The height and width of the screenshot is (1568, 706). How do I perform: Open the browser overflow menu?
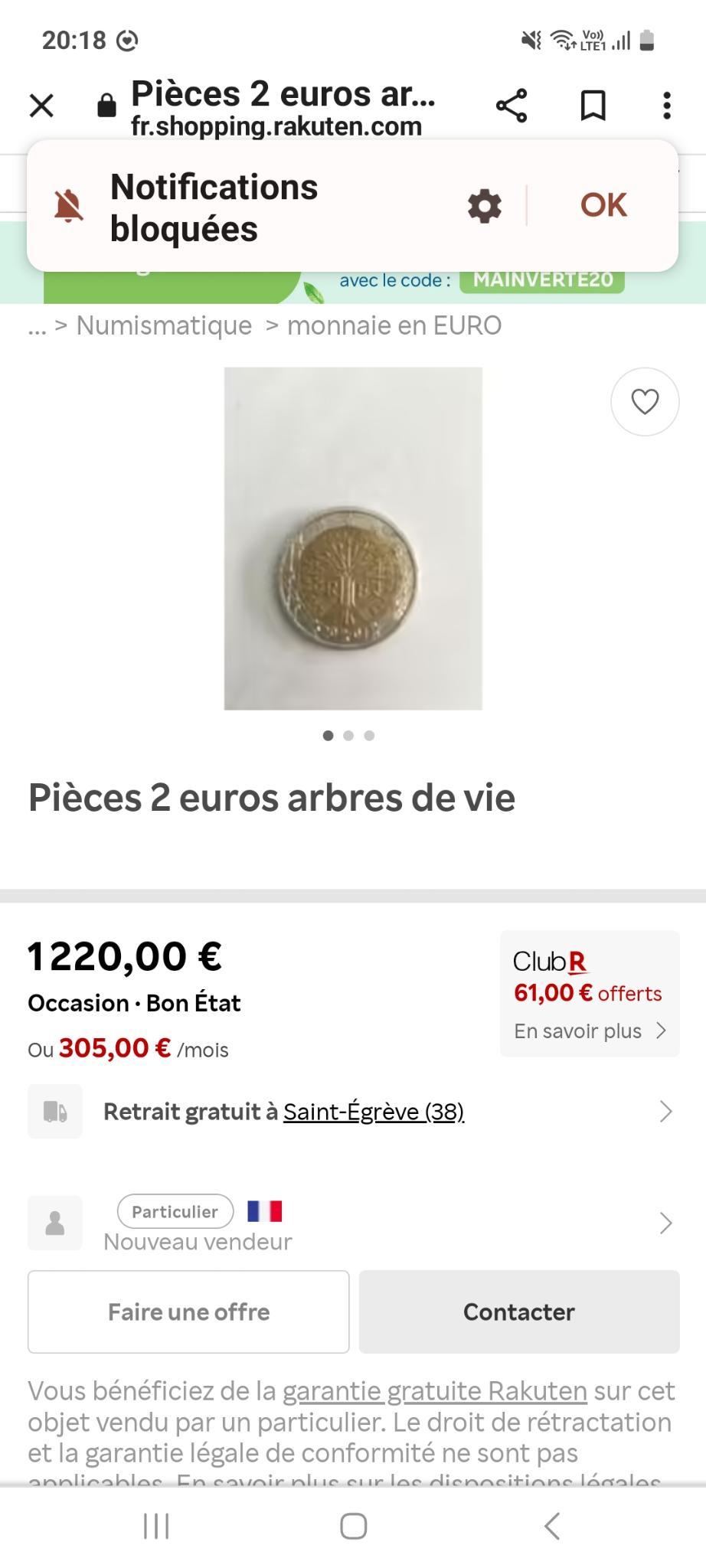(667, 106)
